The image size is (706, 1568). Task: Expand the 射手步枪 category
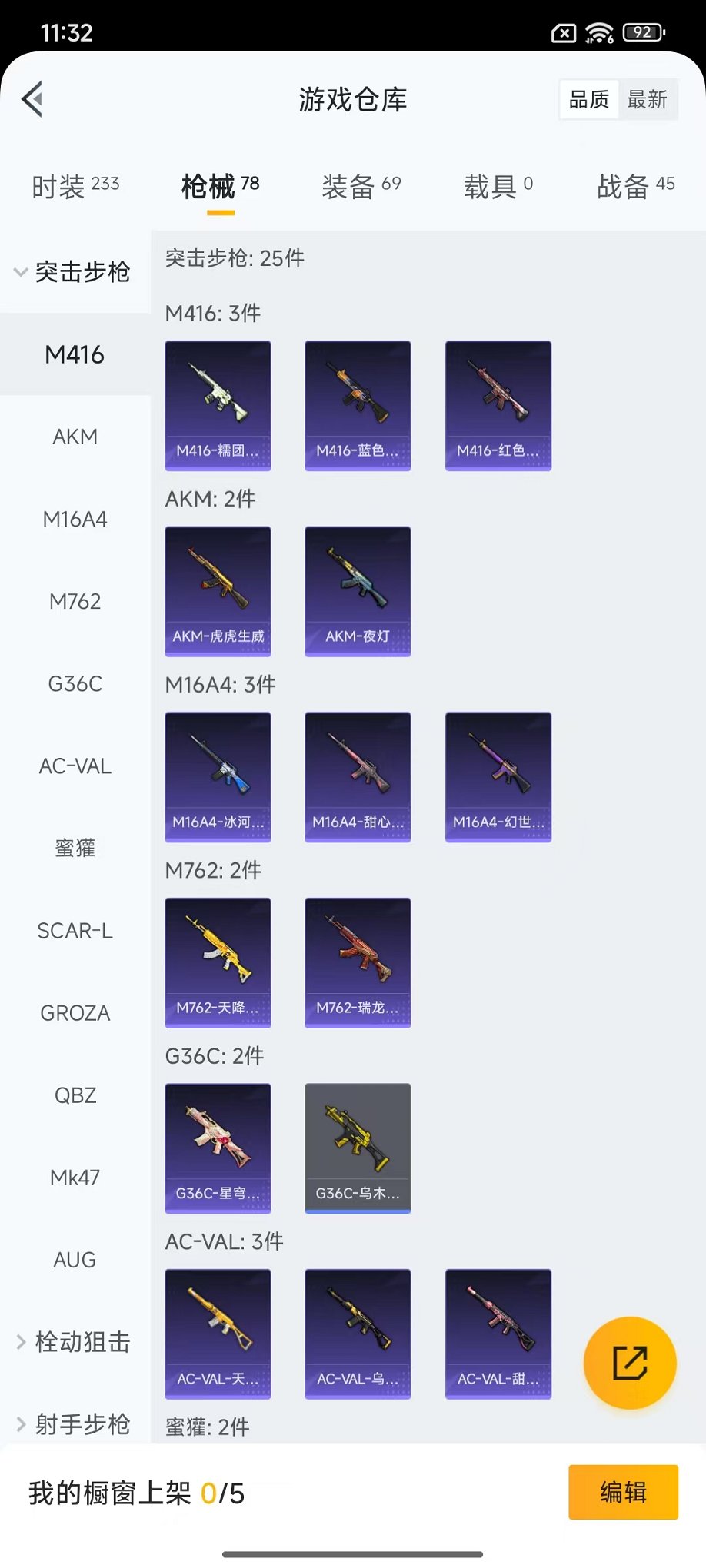point(73,1424)
